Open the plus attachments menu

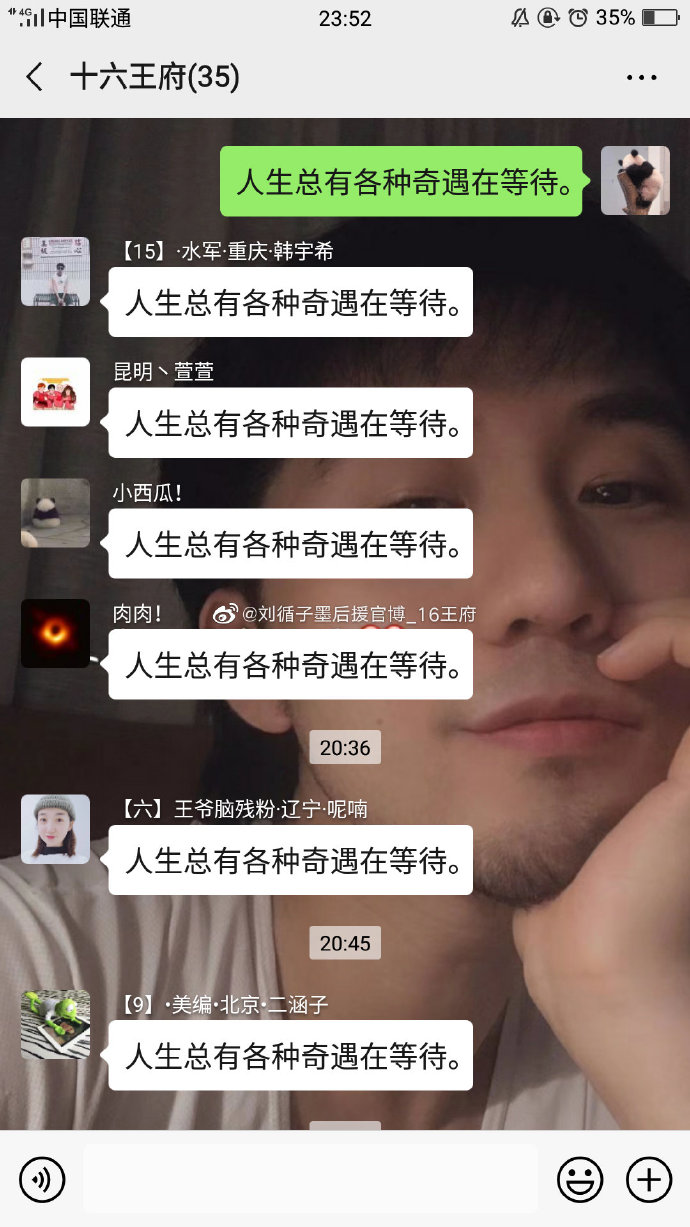649,1179
